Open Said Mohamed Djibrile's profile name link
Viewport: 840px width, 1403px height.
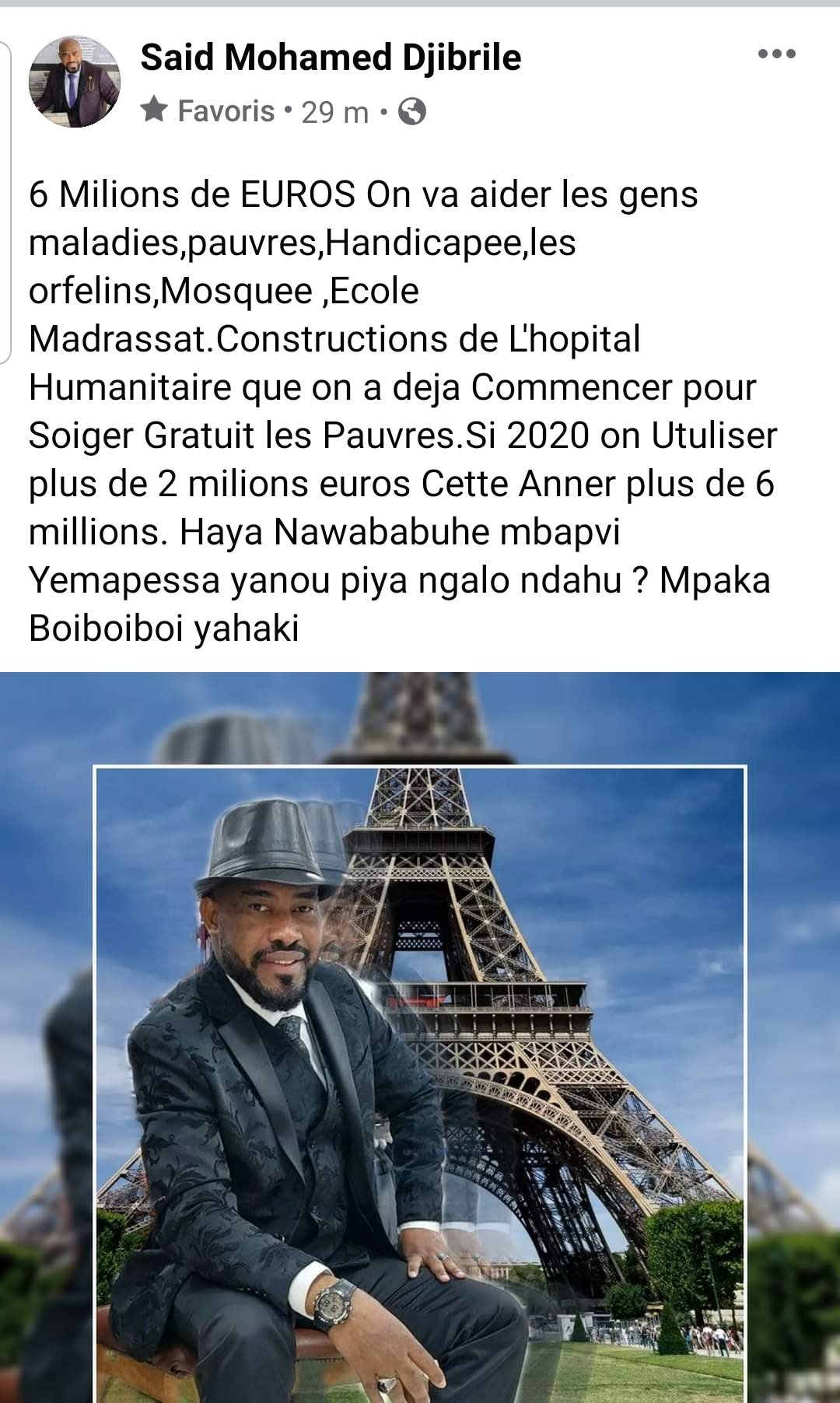point(331,58)
